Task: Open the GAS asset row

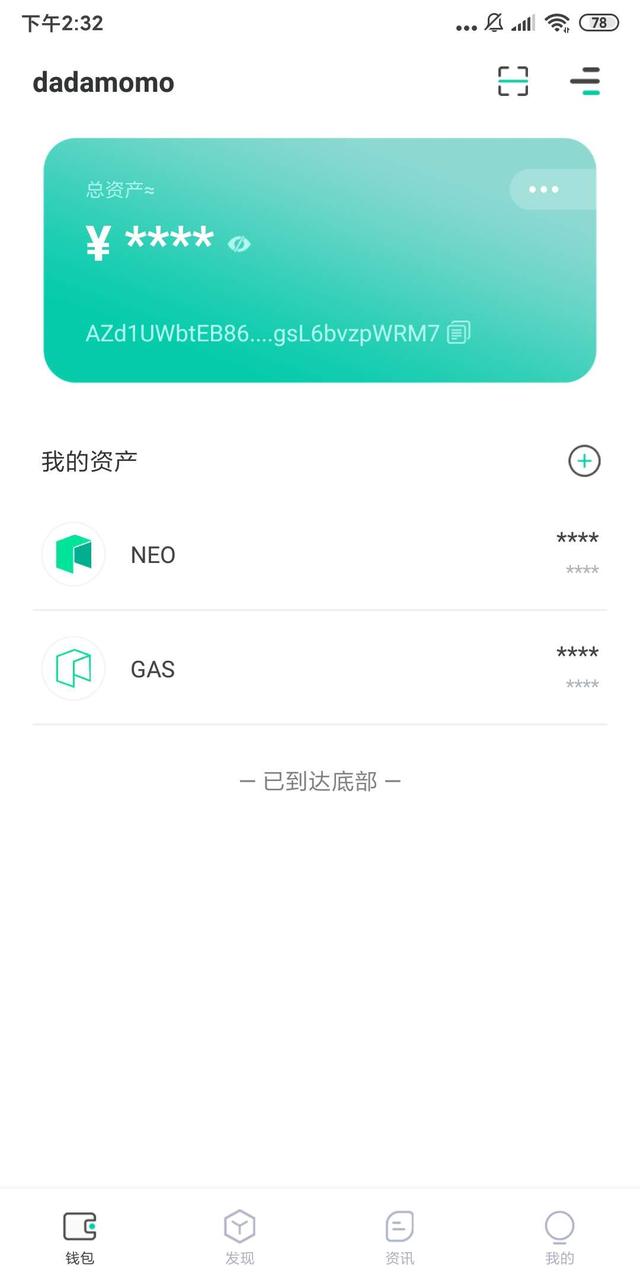Action: (320, 668)
